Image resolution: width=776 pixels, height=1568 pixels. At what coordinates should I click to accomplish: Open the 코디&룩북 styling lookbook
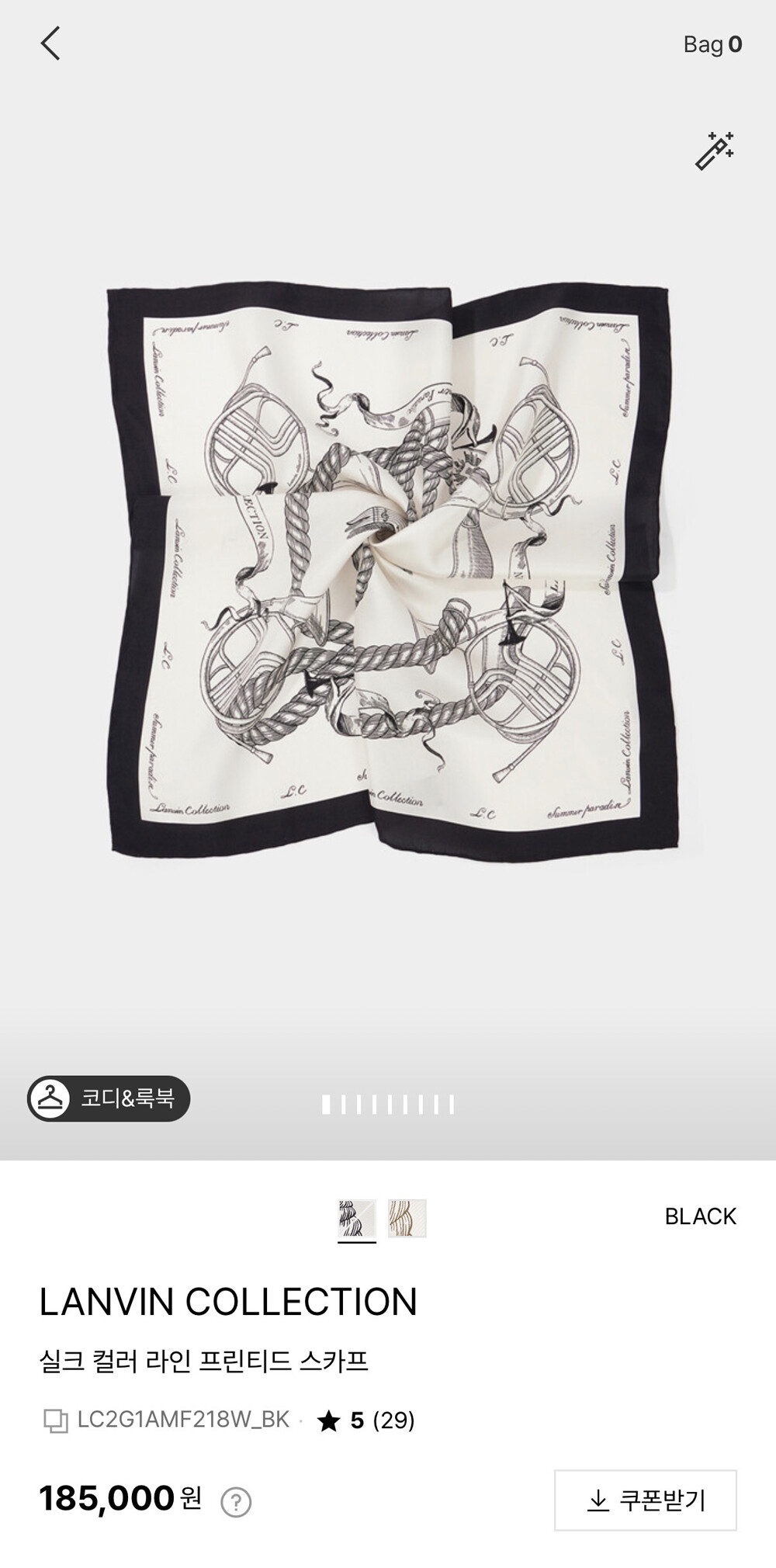[109, 1098]
